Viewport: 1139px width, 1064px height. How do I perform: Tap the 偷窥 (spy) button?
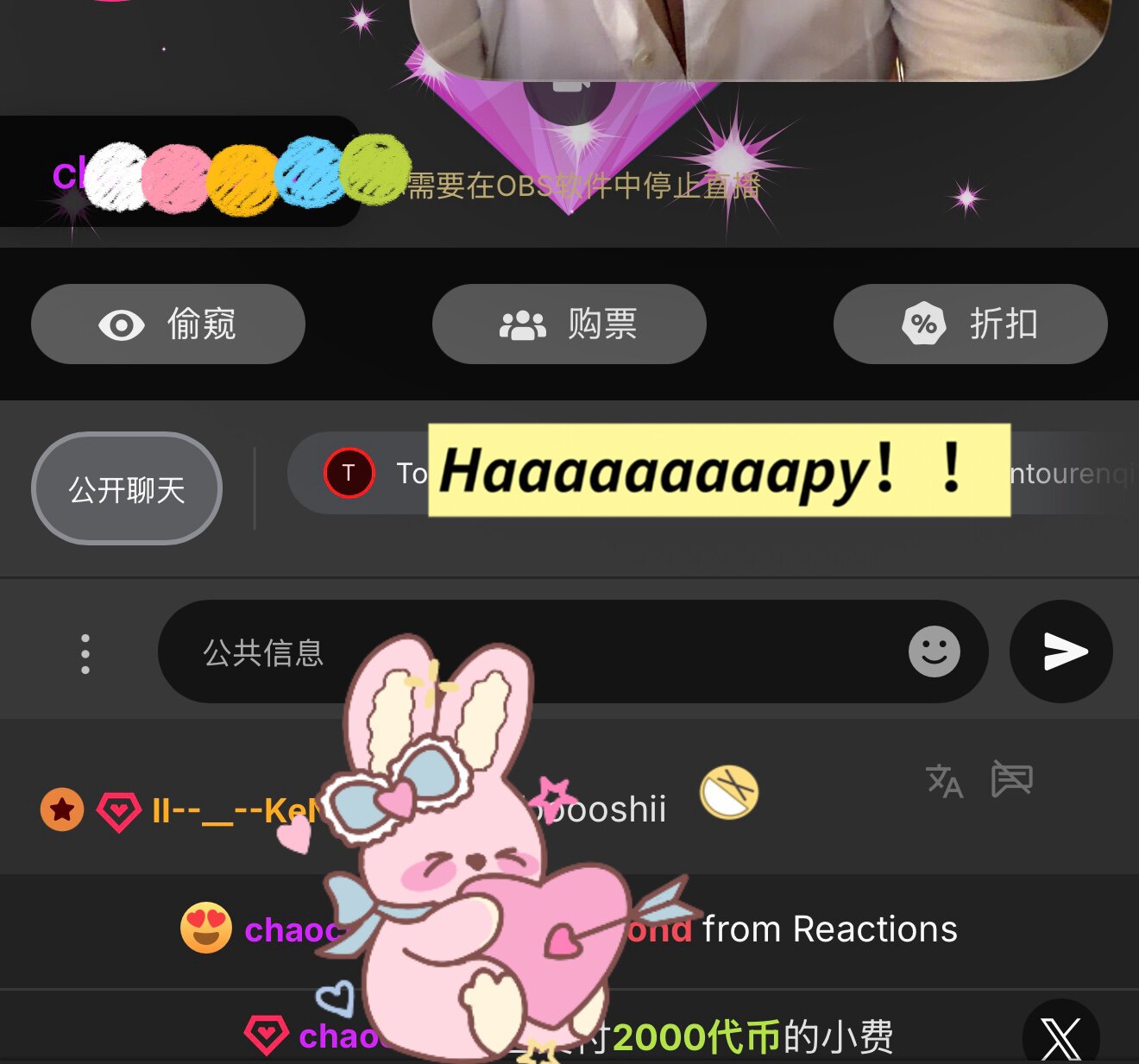point(168,324)
